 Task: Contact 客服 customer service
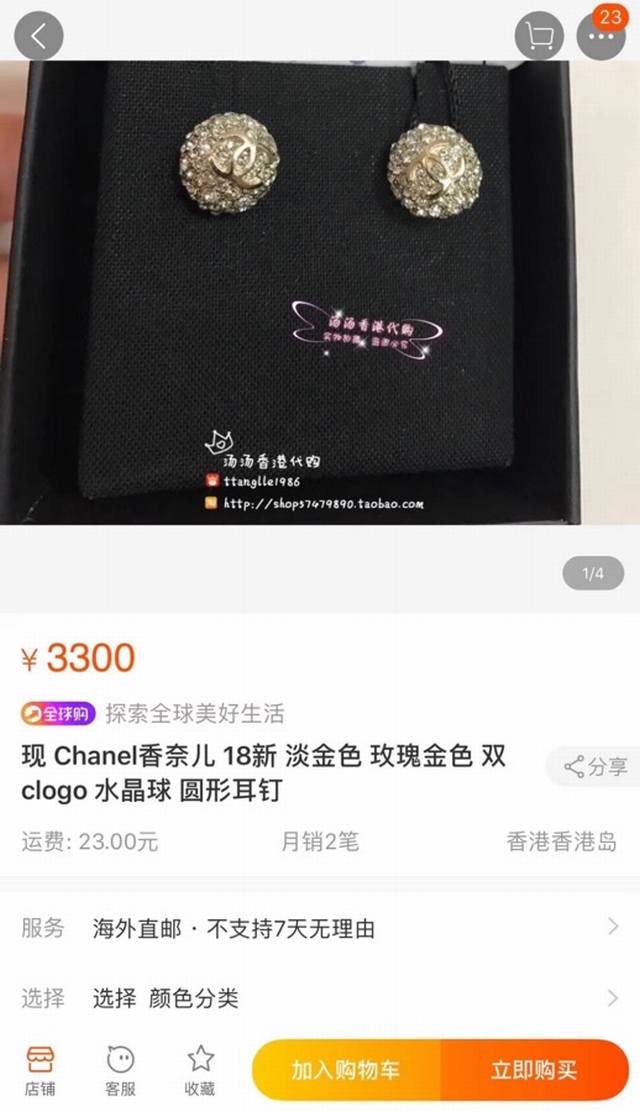(120, 1070)
